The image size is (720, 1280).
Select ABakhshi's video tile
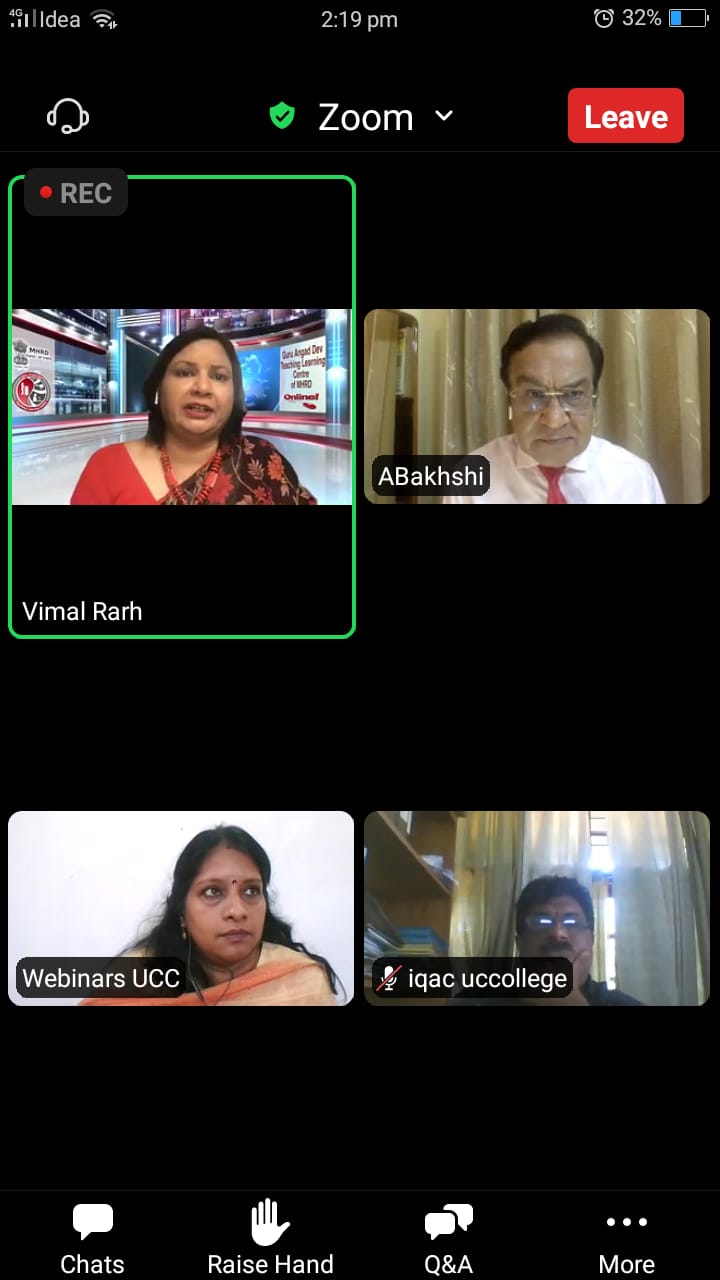(x=537, y=407)
